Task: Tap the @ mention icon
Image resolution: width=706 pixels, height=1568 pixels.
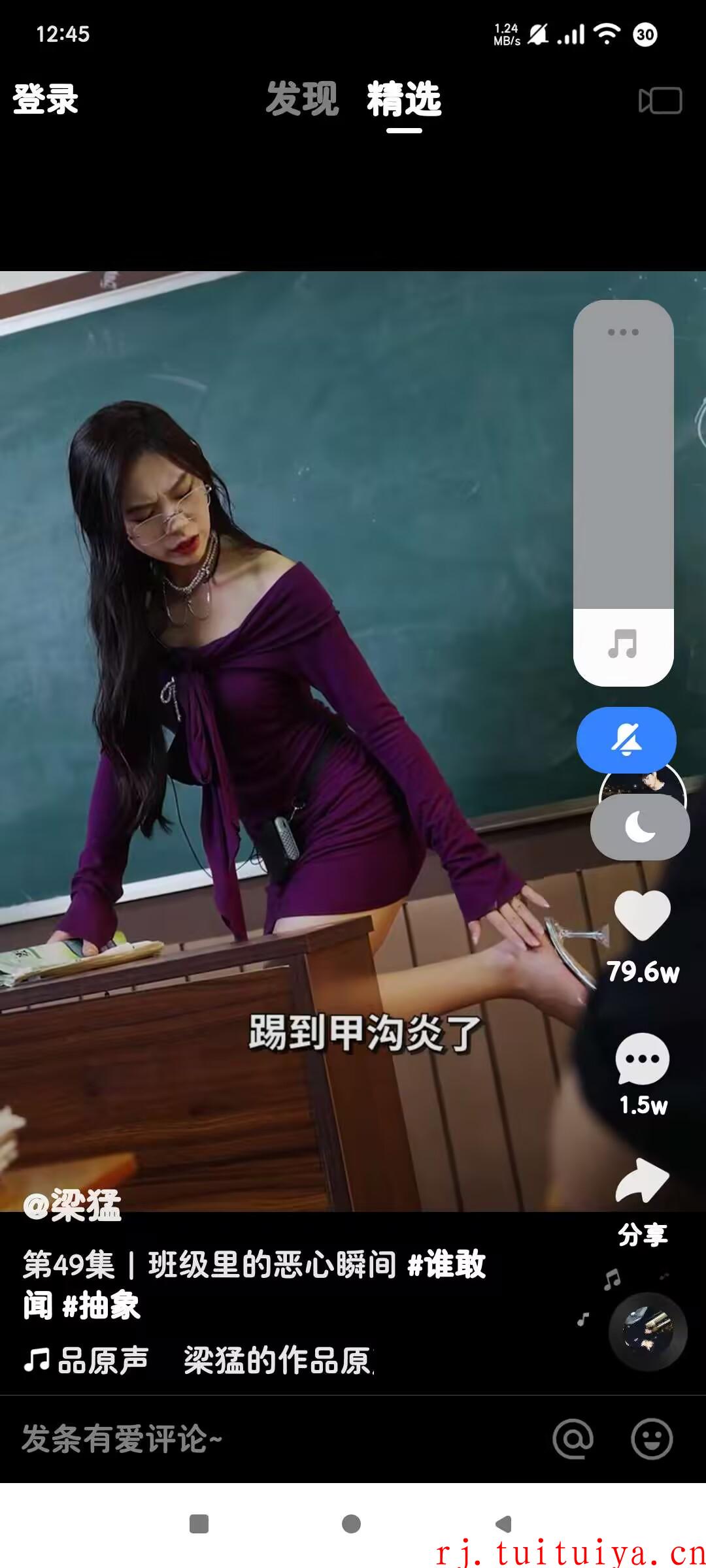Action: (573, 1439)
